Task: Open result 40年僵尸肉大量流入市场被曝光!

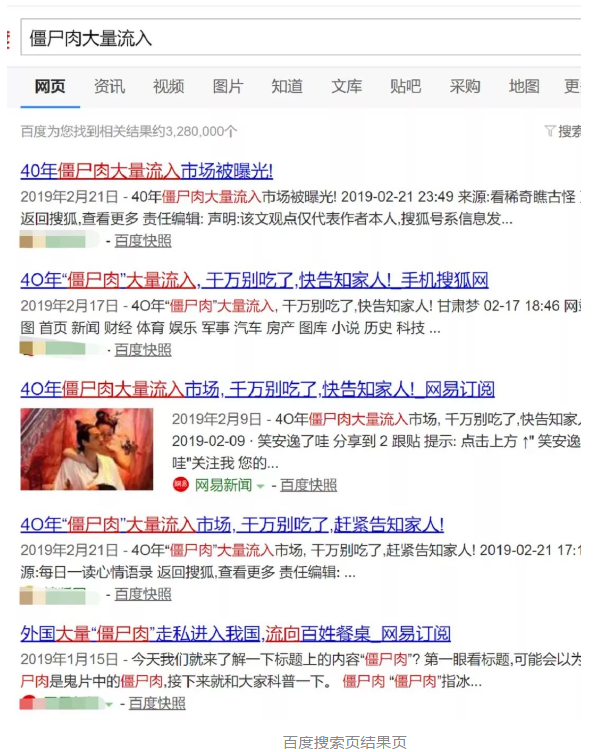Action: tap(147, 171)
